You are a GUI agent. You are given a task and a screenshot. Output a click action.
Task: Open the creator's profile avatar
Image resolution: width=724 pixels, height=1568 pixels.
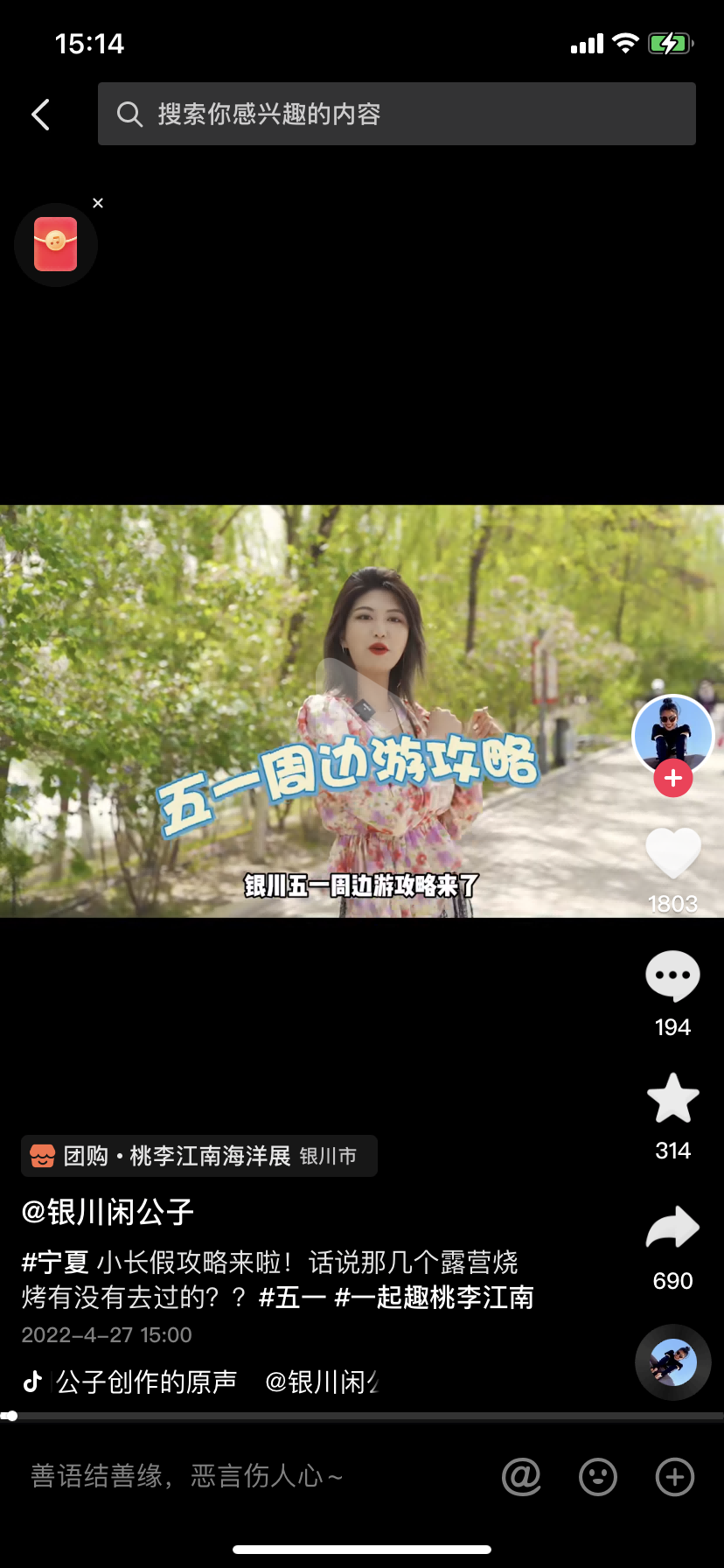pos(672,733)
